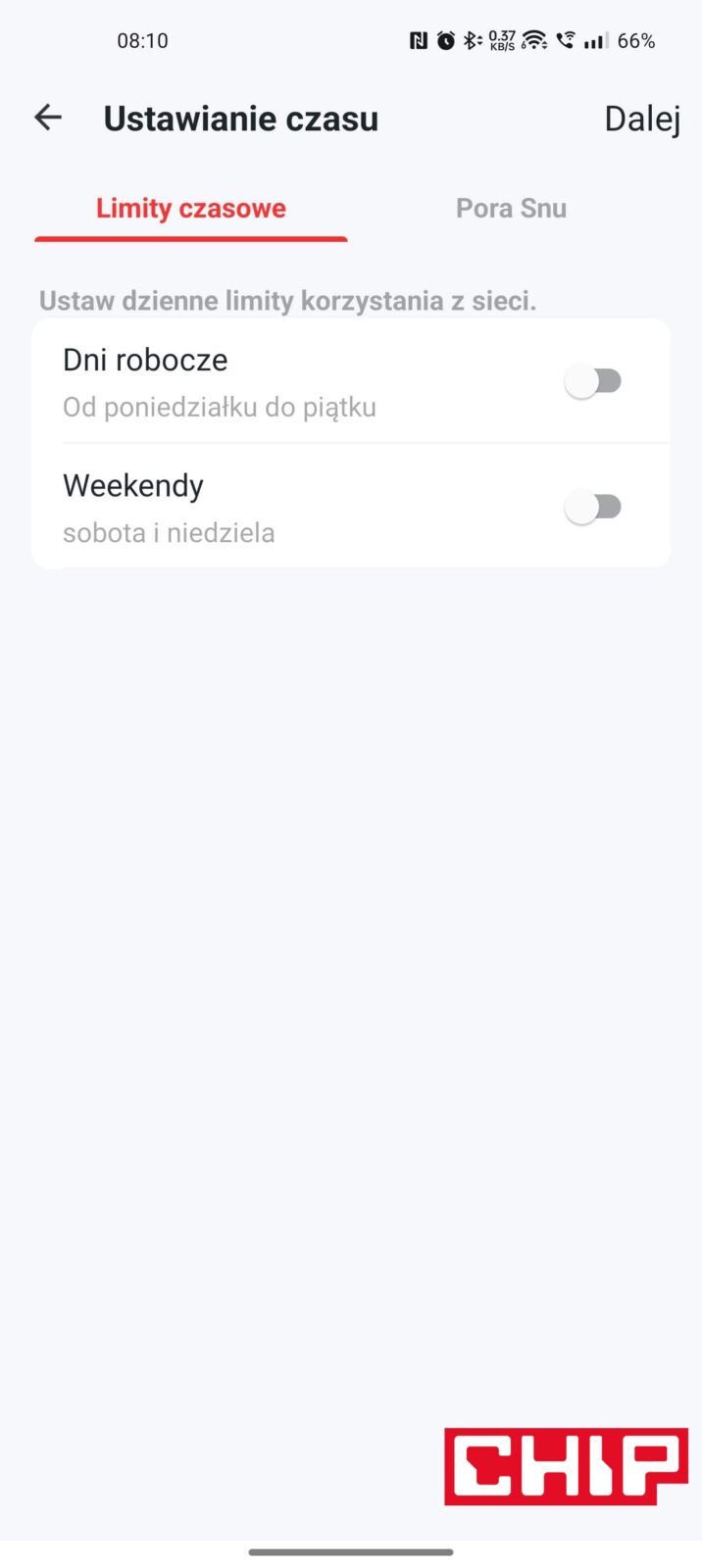
Task: Select the Limity czasowe tab
Action: (x=191, y=208)
